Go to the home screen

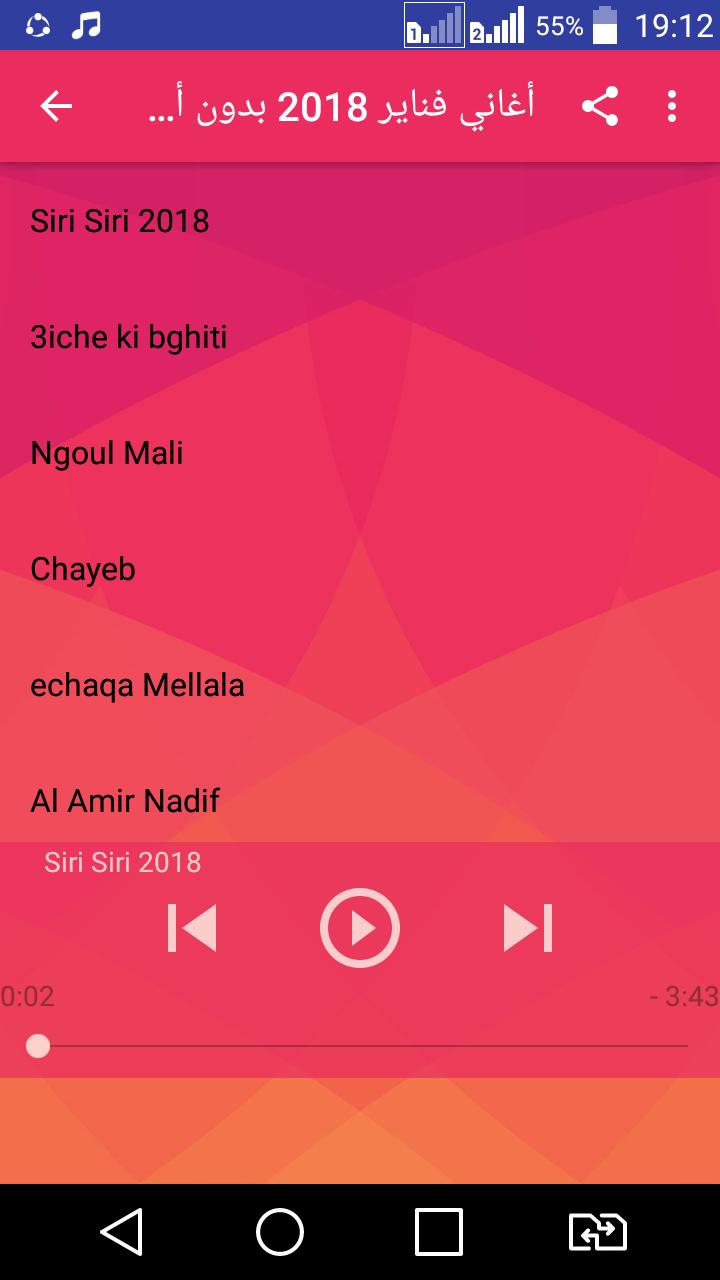pyautogui.click(x=280, y=1232)
